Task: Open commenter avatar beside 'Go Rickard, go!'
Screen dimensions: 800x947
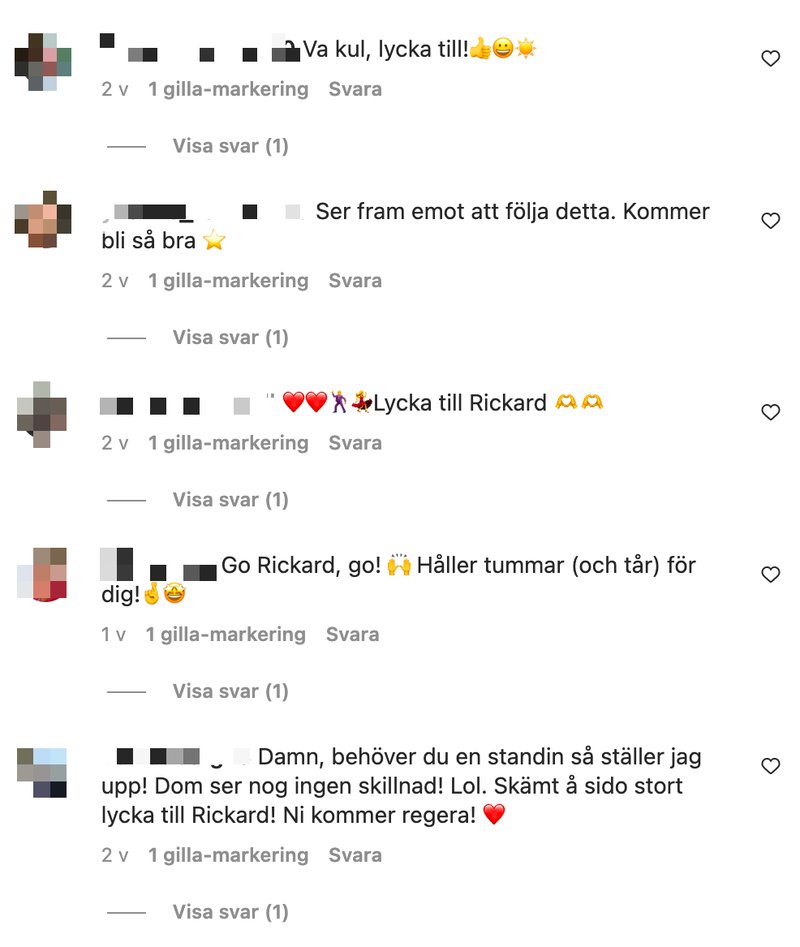Action: coord(42,574)
